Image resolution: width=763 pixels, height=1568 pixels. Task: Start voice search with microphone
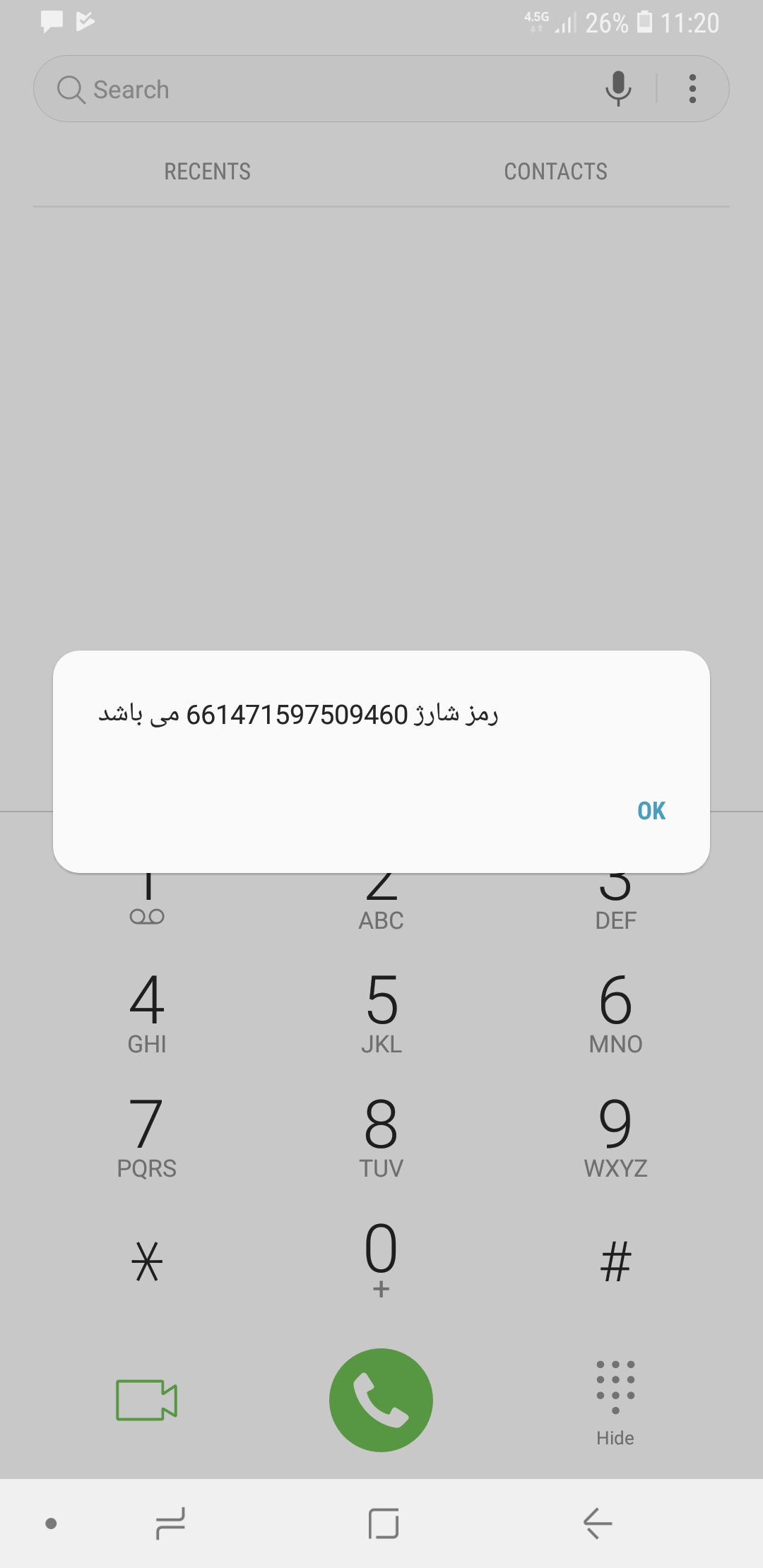click(618, 89)
